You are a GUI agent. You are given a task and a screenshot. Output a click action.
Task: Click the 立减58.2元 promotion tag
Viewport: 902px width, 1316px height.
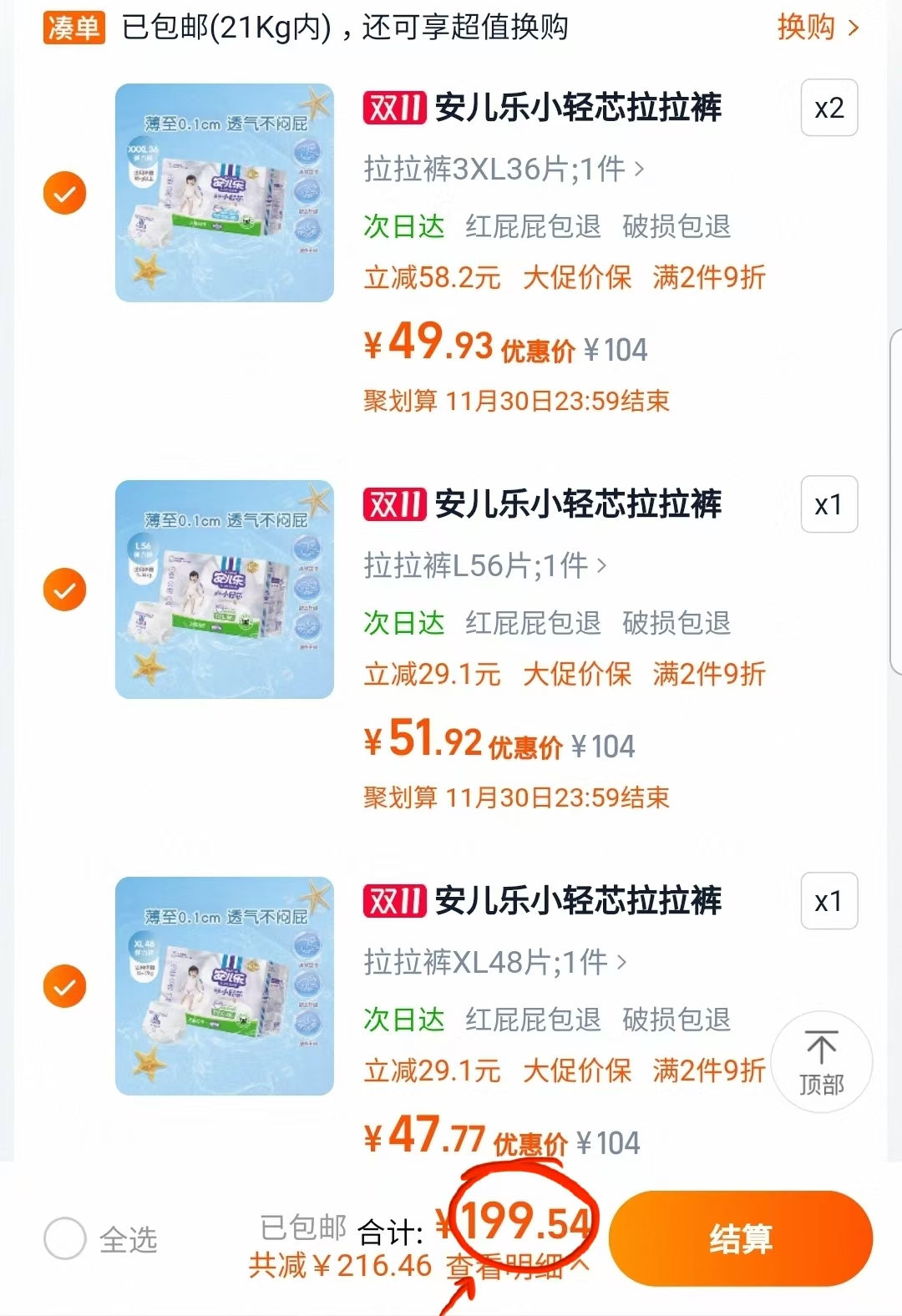coord(431,278)
